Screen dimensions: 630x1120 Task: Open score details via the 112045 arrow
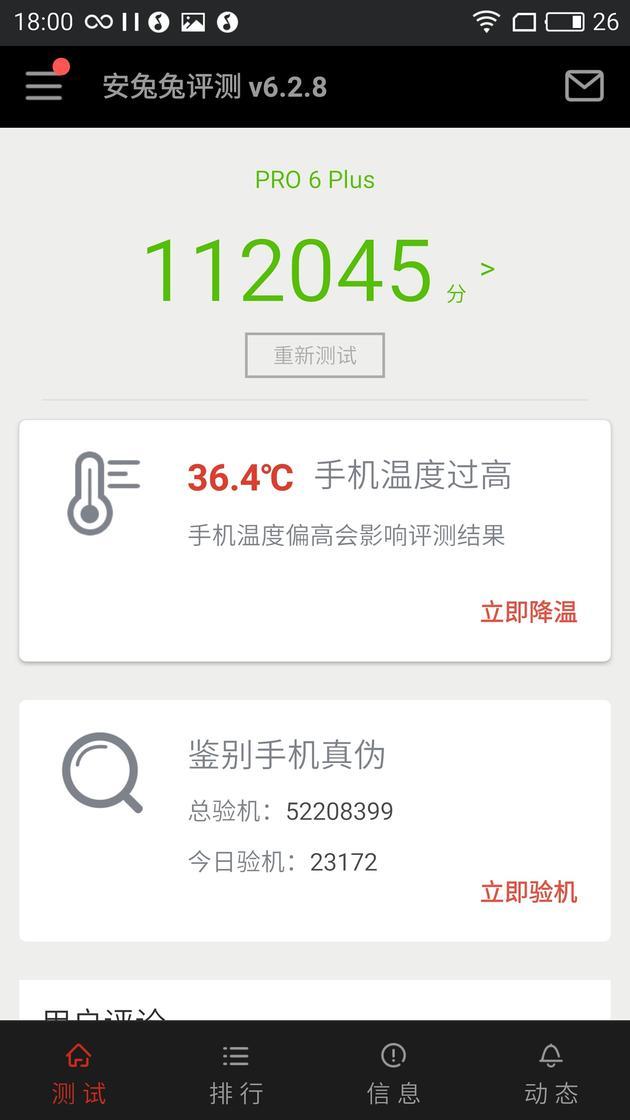pos(487,269)
